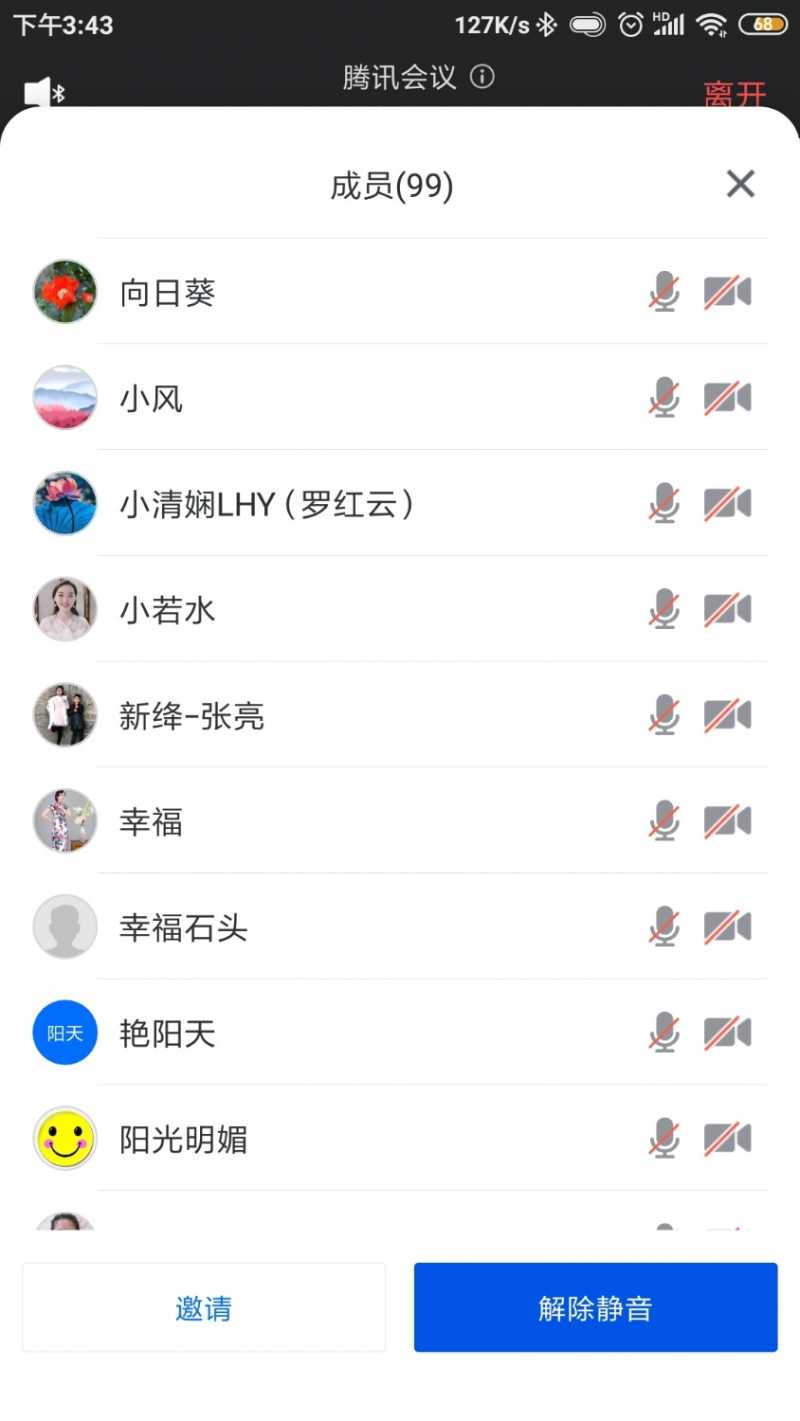Click 艳阳天's microphone icon
800x1421 pixels.
click(x=663, y=1033)
